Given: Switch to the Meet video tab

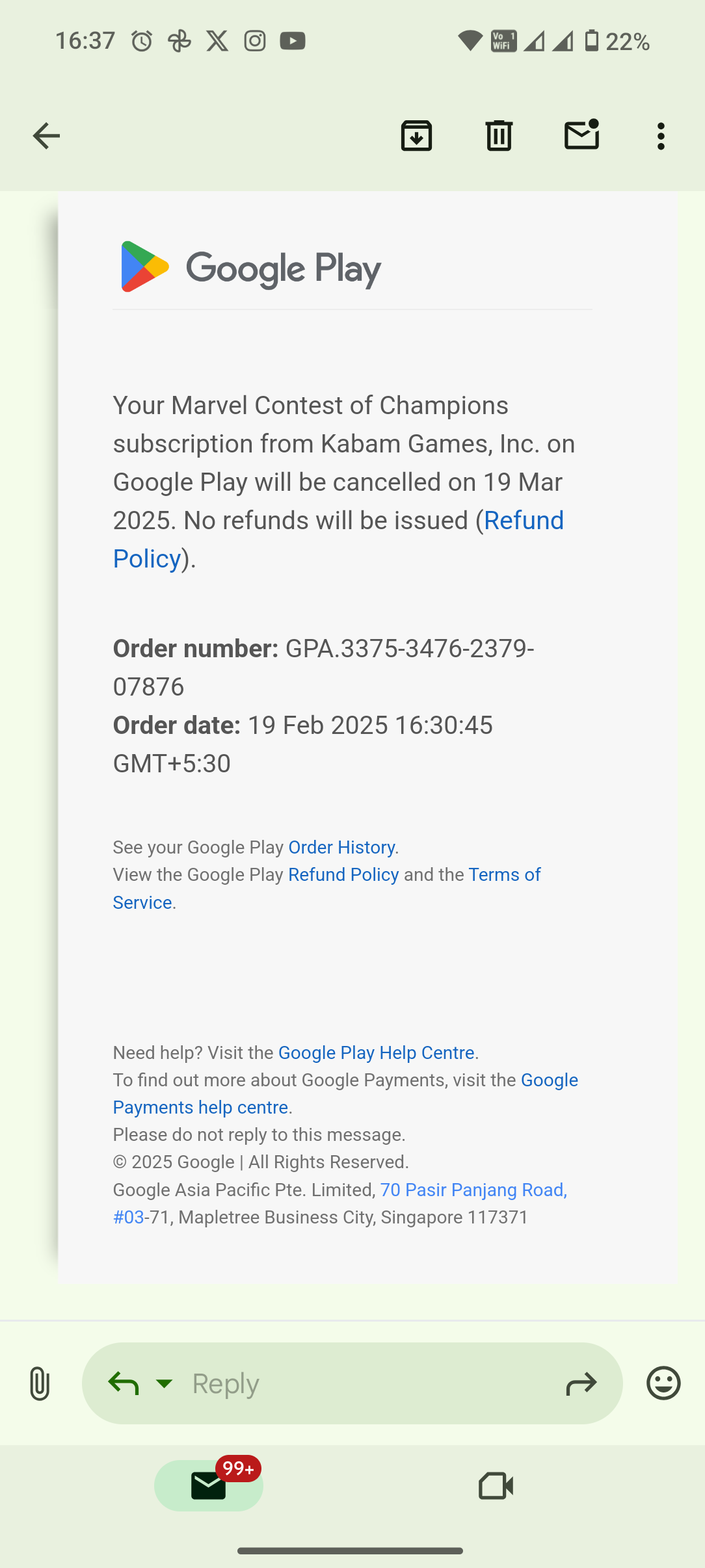Looking at the screenshot, I should pos(496,1485).
